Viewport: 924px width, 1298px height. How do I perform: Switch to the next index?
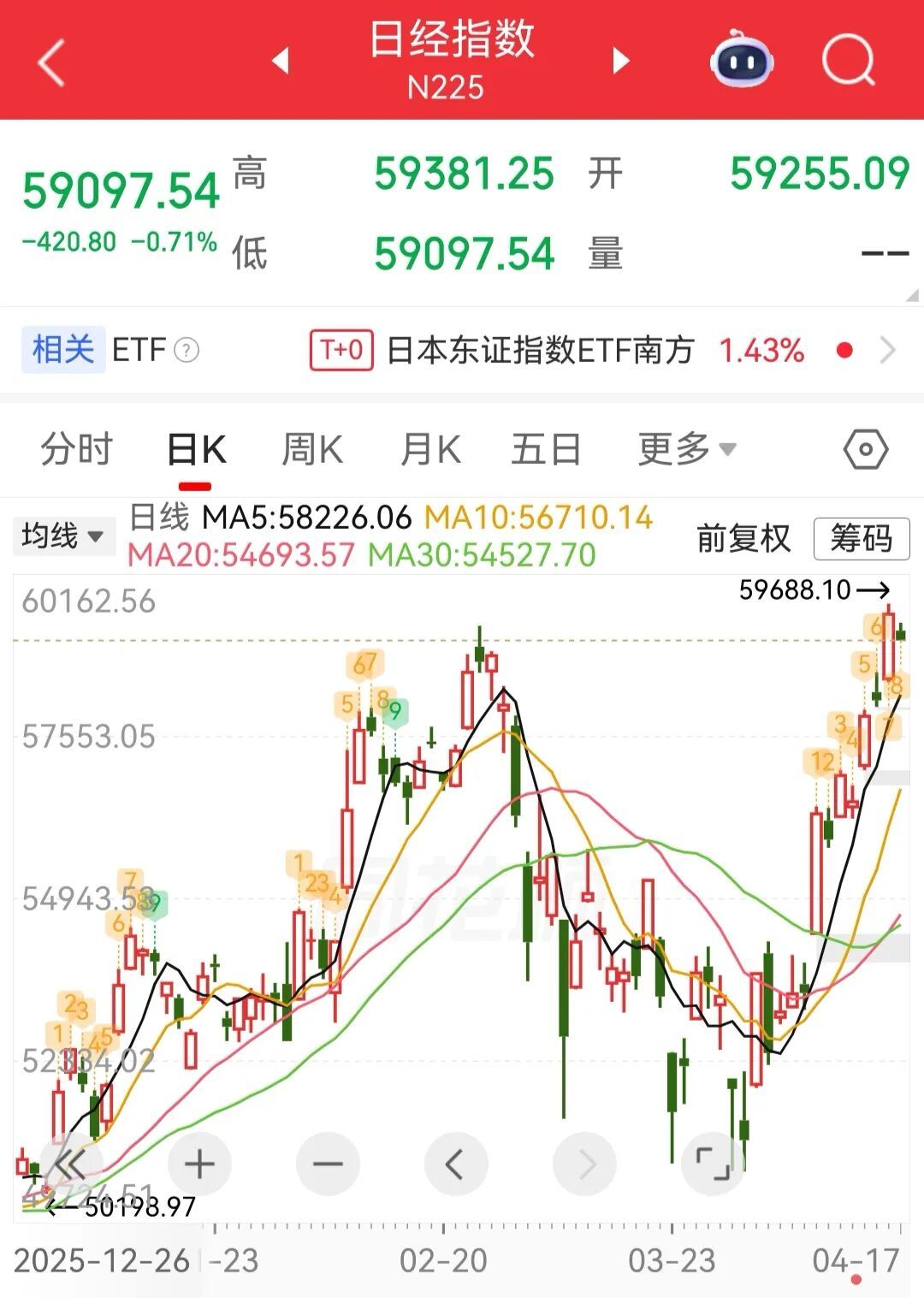622,61
